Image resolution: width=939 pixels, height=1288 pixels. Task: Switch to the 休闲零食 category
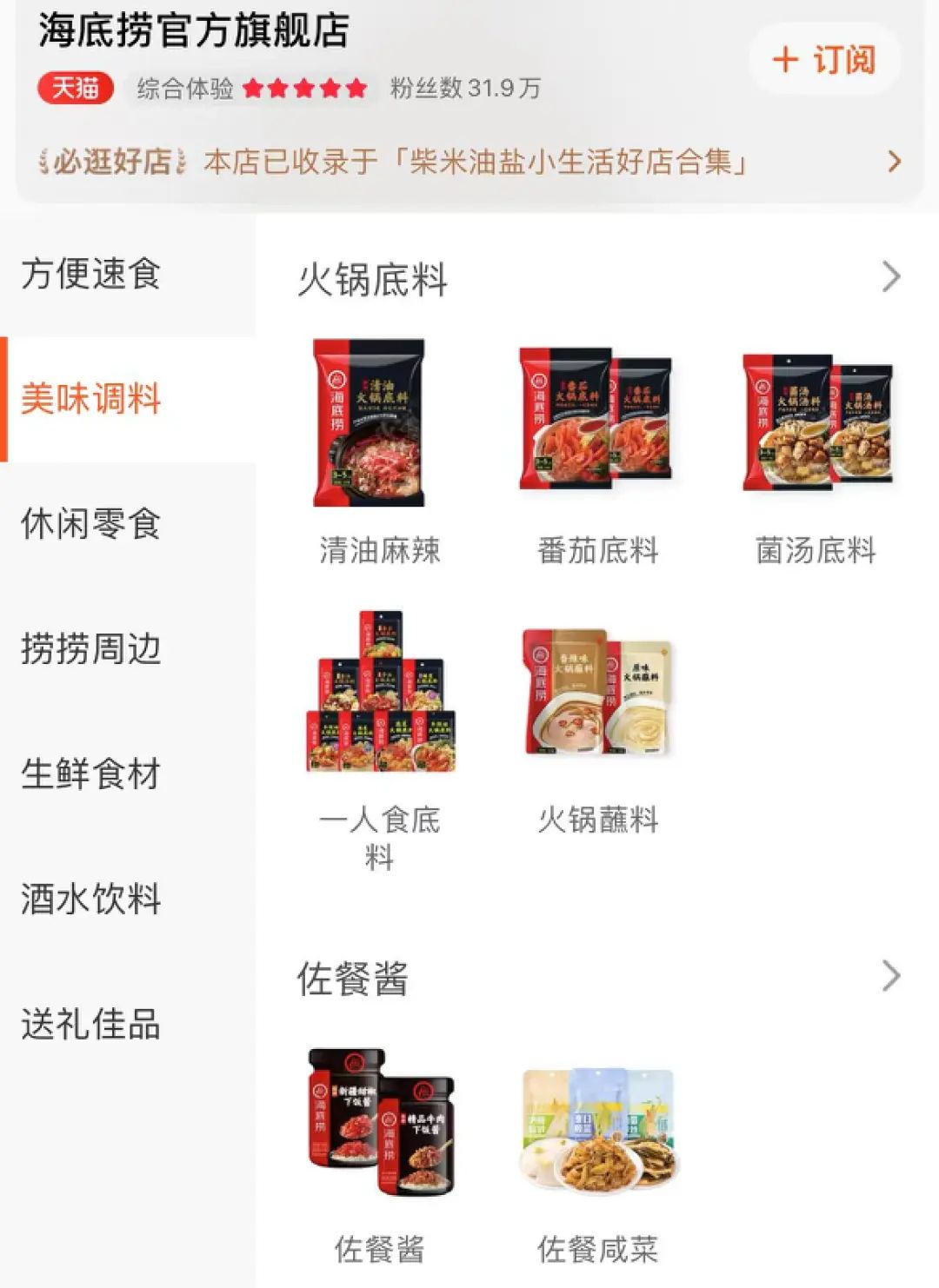tap(91, 524)
